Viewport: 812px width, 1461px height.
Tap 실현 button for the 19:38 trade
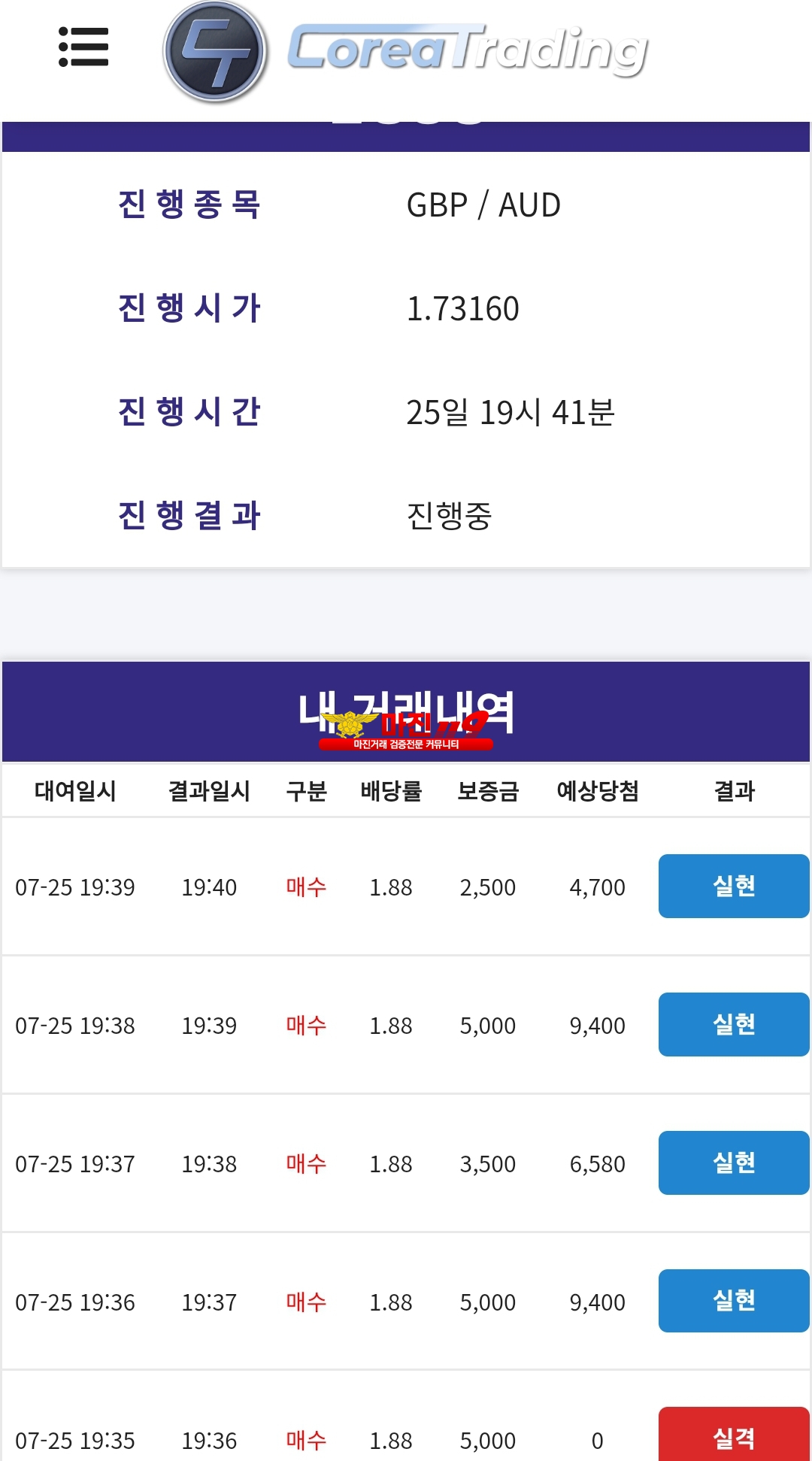click(x=734, y=1024)
